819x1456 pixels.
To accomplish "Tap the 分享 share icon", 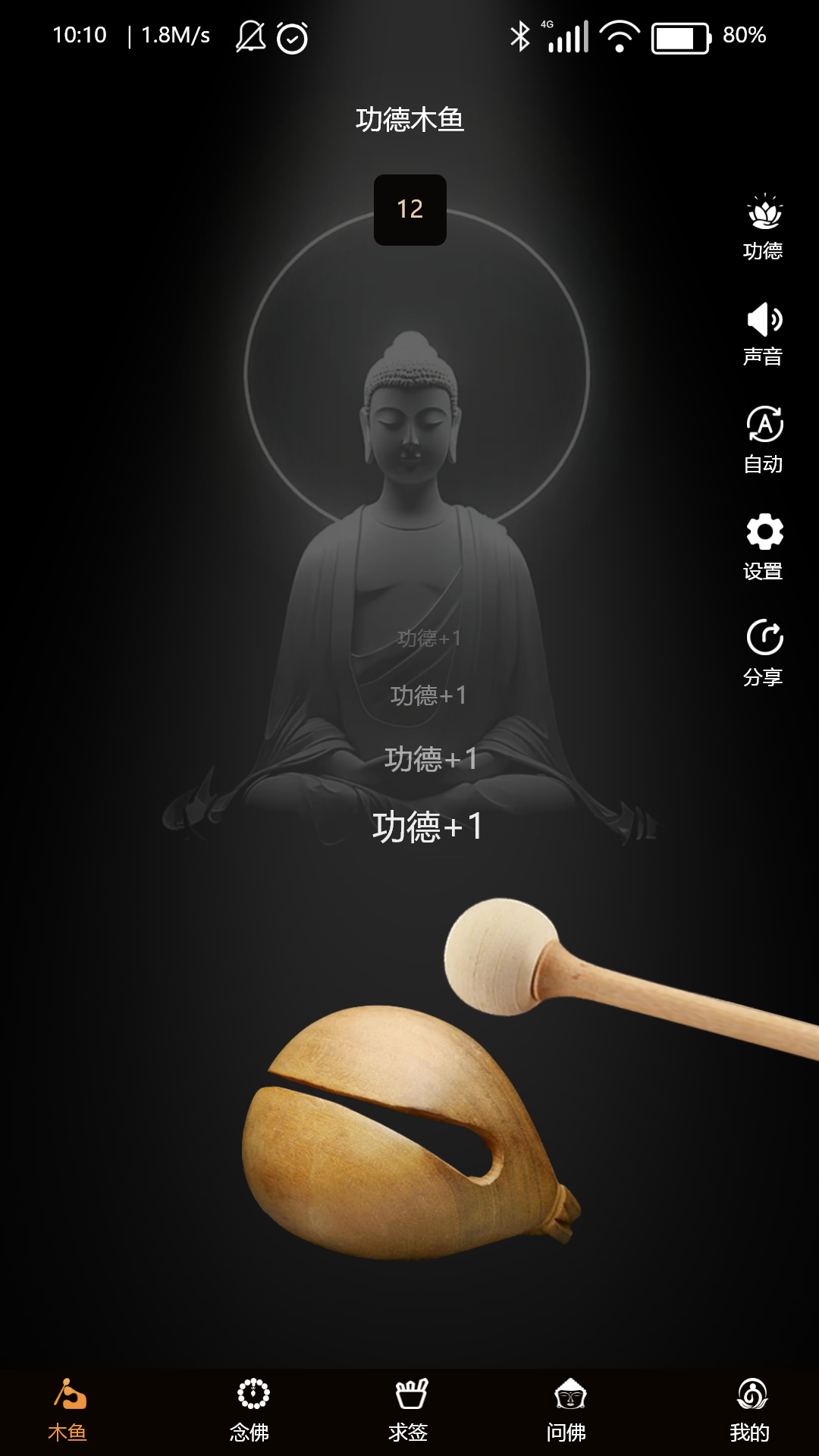I will tap(765, 639).
